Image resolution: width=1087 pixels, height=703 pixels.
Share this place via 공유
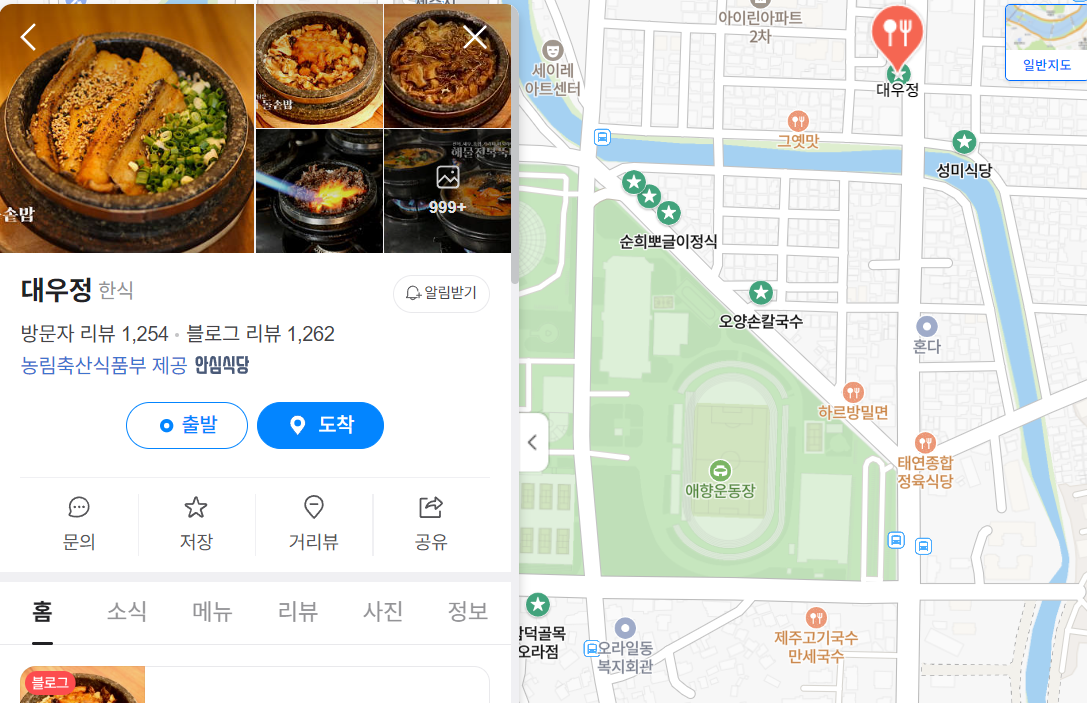431,524
